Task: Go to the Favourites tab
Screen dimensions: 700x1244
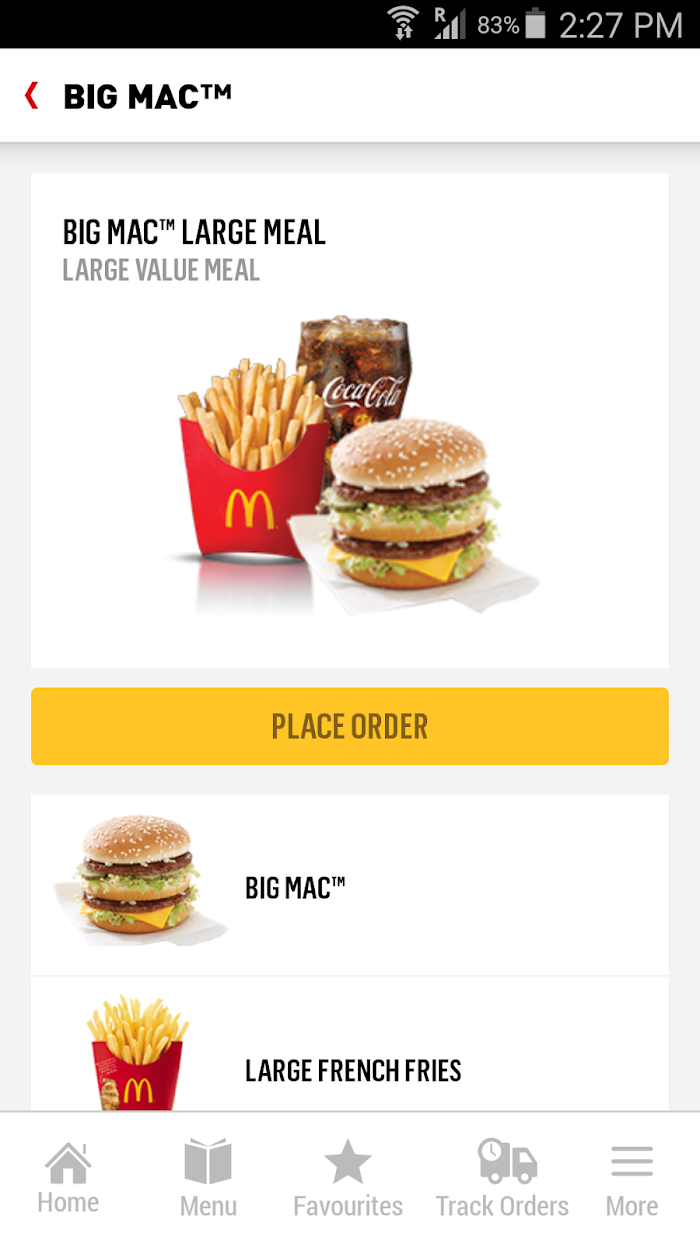Action: pos(348,1178)
